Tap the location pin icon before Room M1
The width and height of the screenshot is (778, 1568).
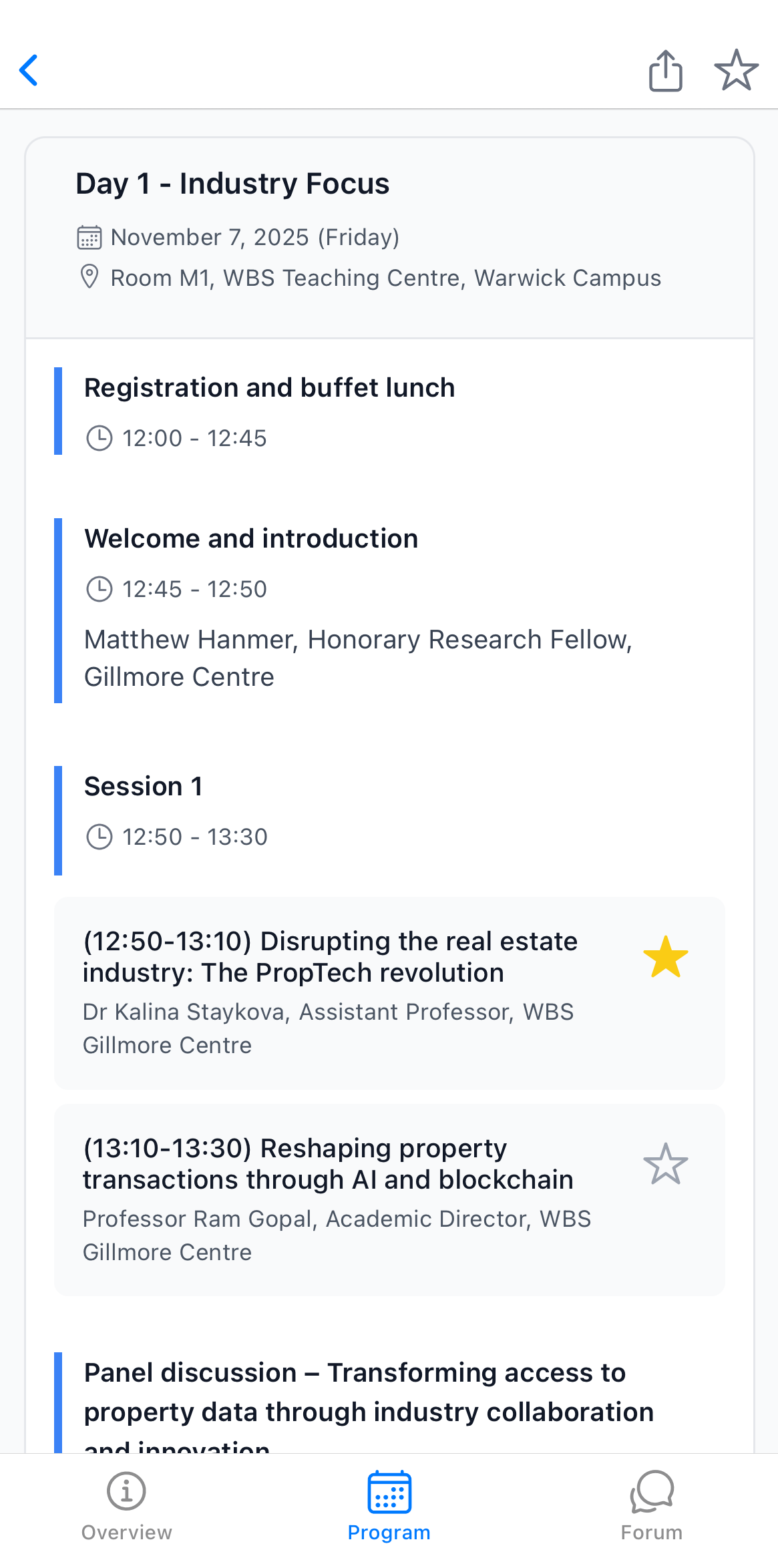89,276
